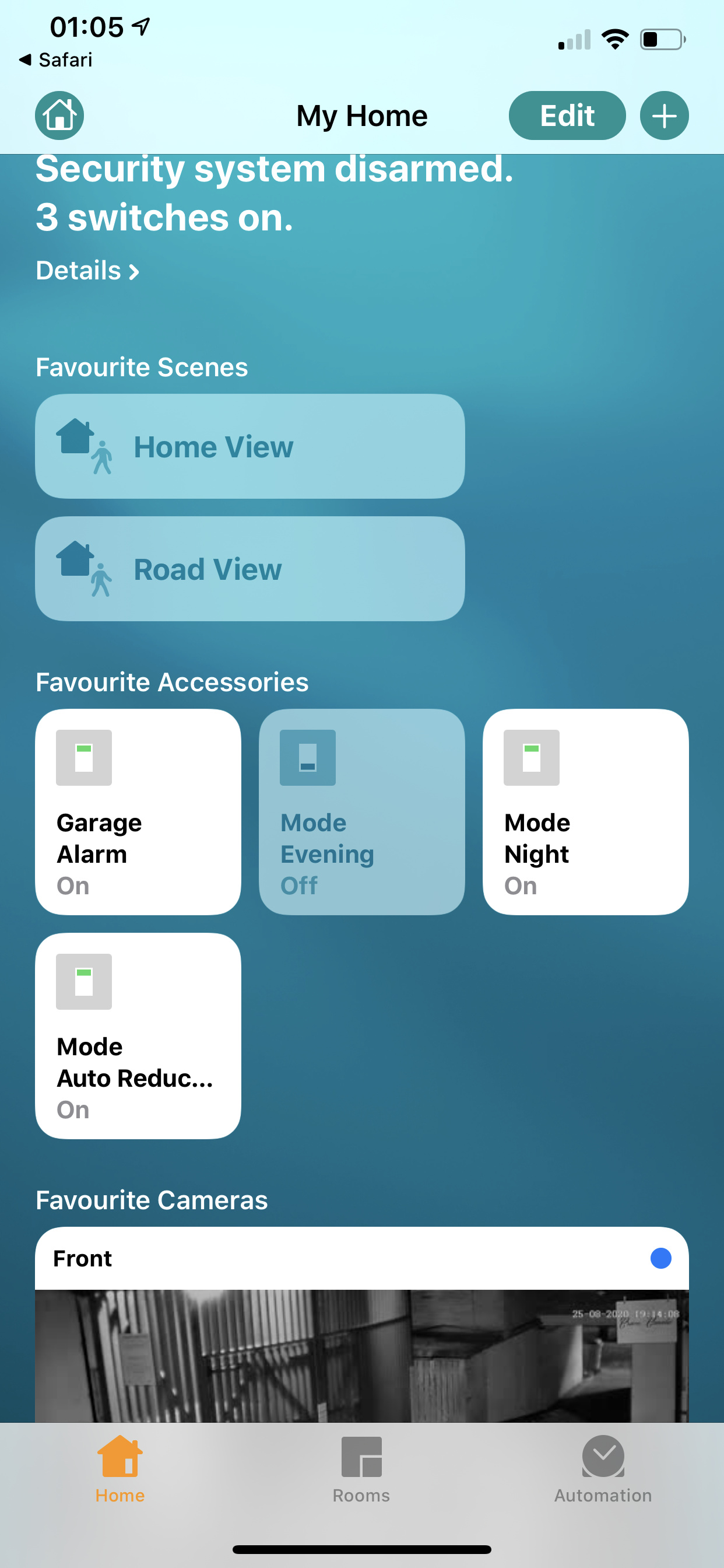Tap the switch icon on Mode Evening tile
The image size is (724, 1568).
308,758
